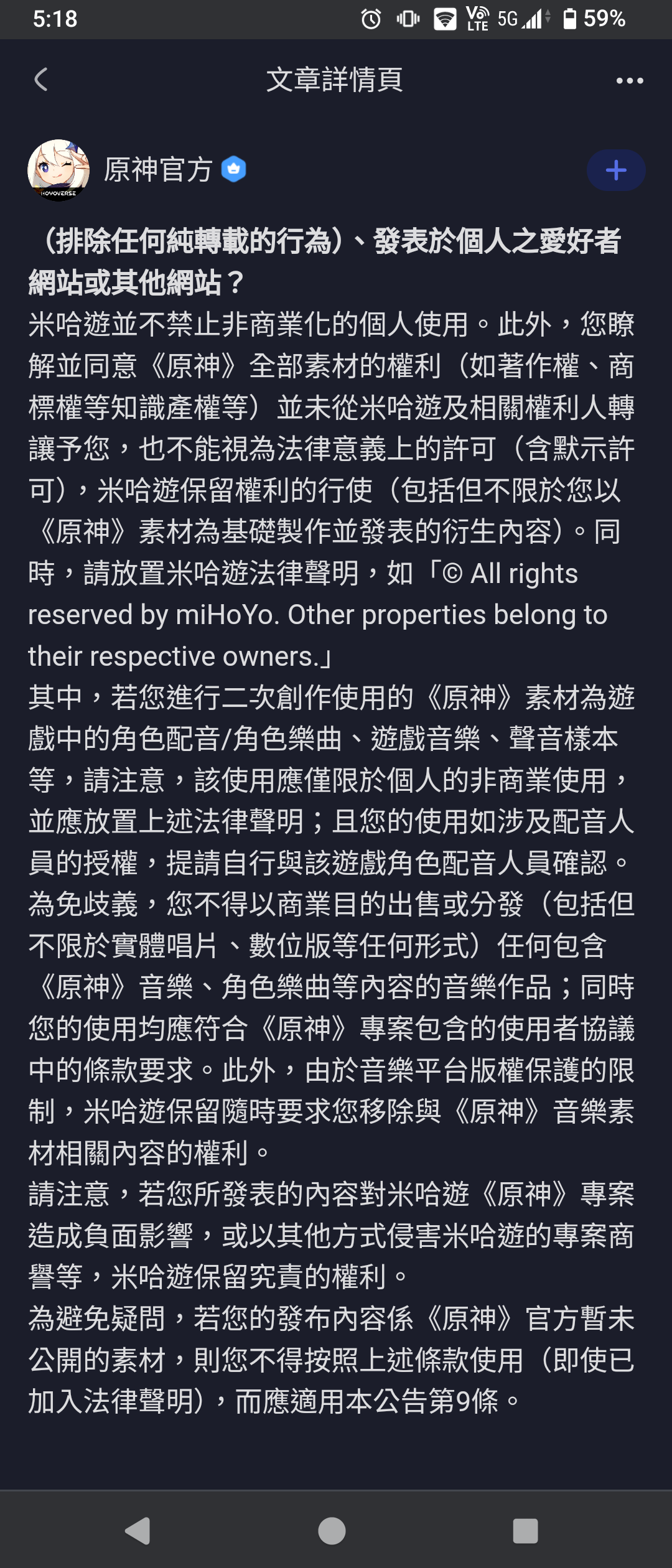Screen dimensions: 672x1568
Task: Go back from the article detail page
Action: click(x=41, y=80)
